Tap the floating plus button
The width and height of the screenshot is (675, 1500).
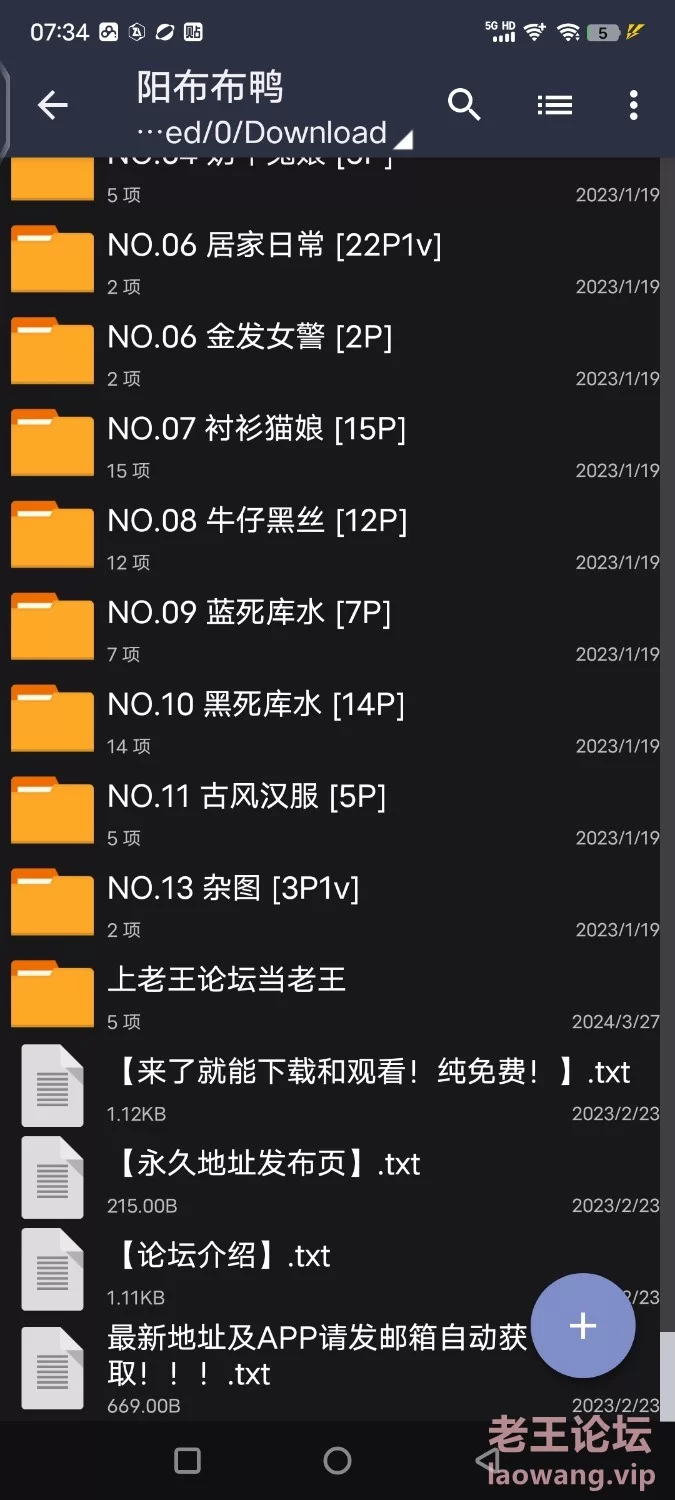[583, 1326]
